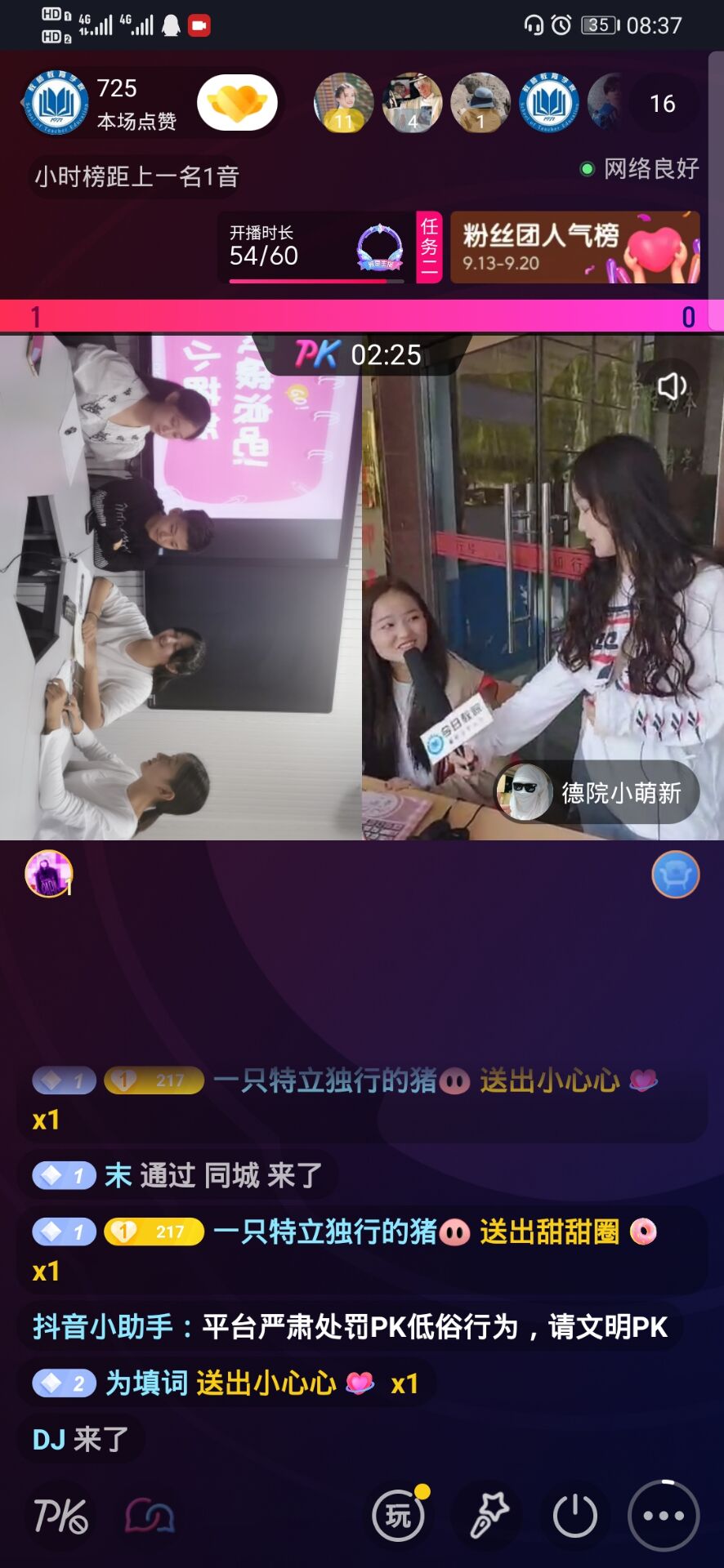The width and height of the screenshot is (724, 1568).
Task: Open the 粉丝团人气榜 banner
Action: [x=574, y=247]
